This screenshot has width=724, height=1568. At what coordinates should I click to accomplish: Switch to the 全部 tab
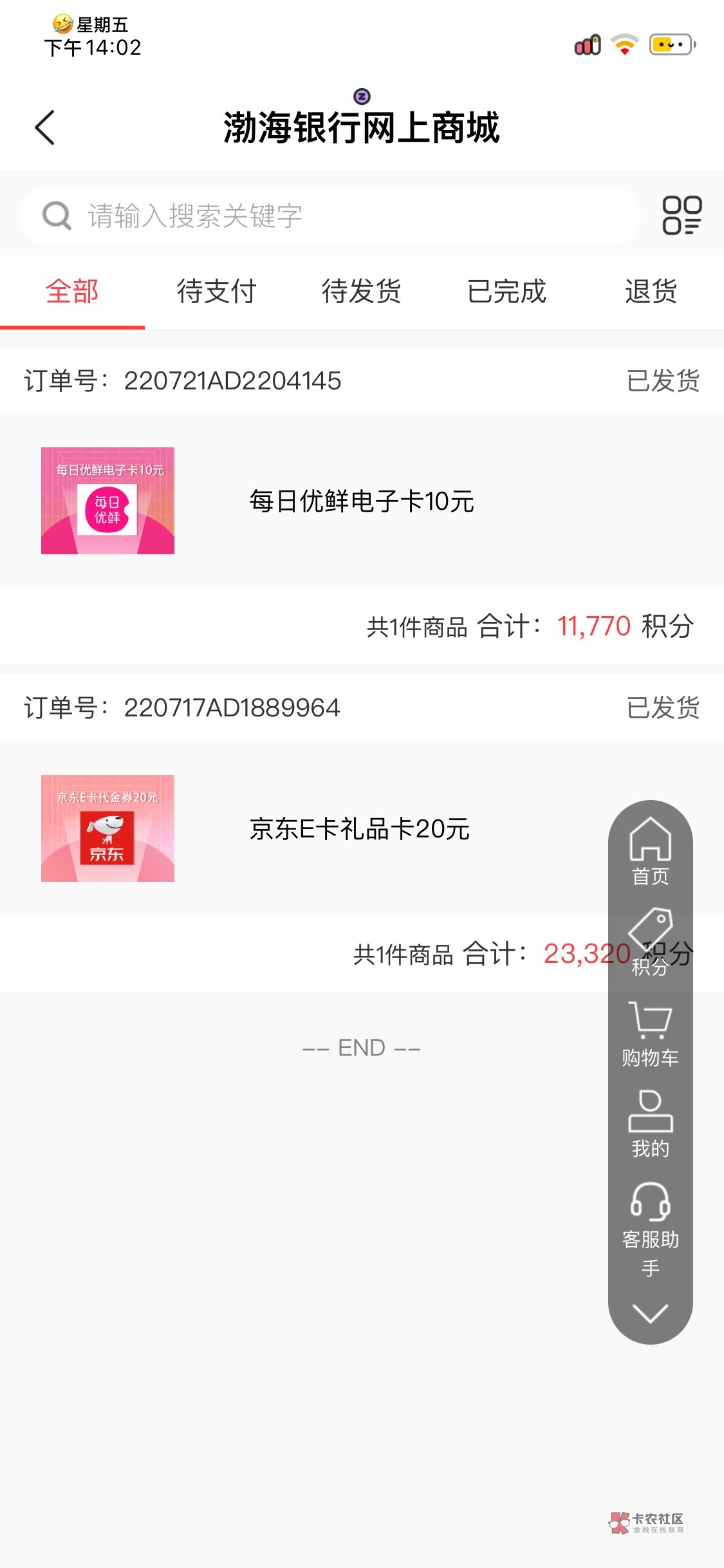[x=72, y=292]
